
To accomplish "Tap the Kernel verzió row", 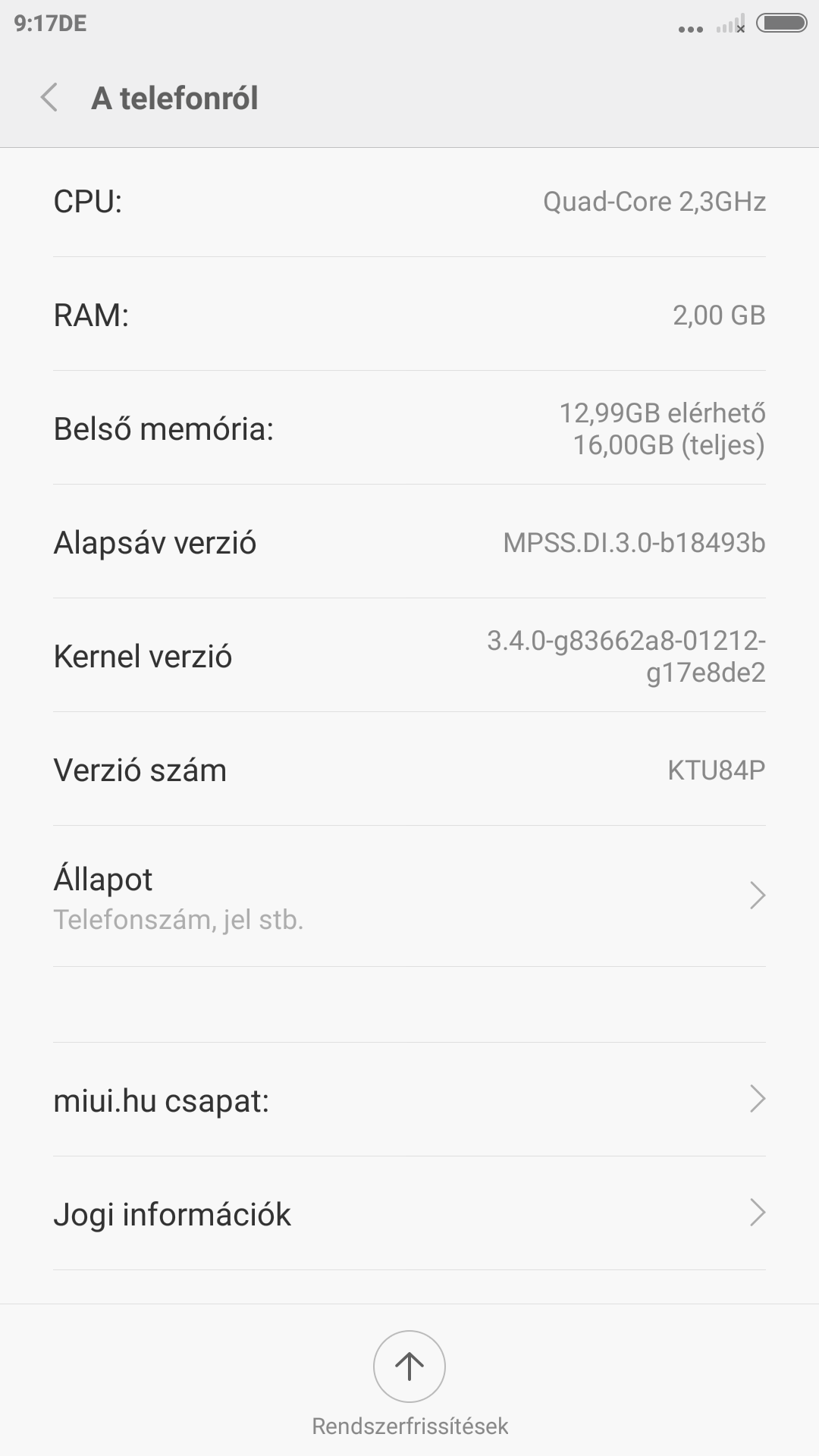I will [x=409, y=656].
